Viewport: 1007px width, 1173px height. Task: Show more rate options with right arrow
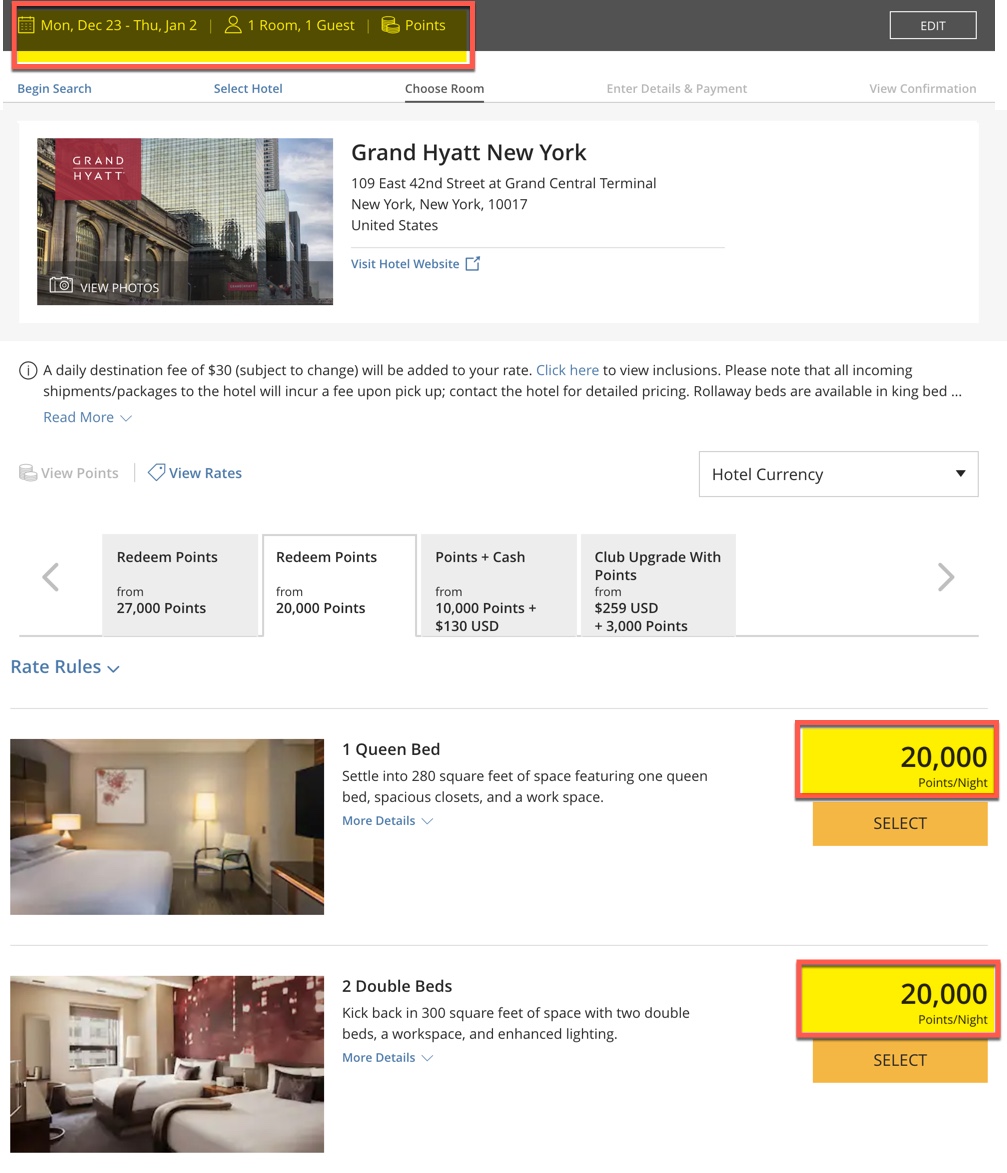pos(946,577)
